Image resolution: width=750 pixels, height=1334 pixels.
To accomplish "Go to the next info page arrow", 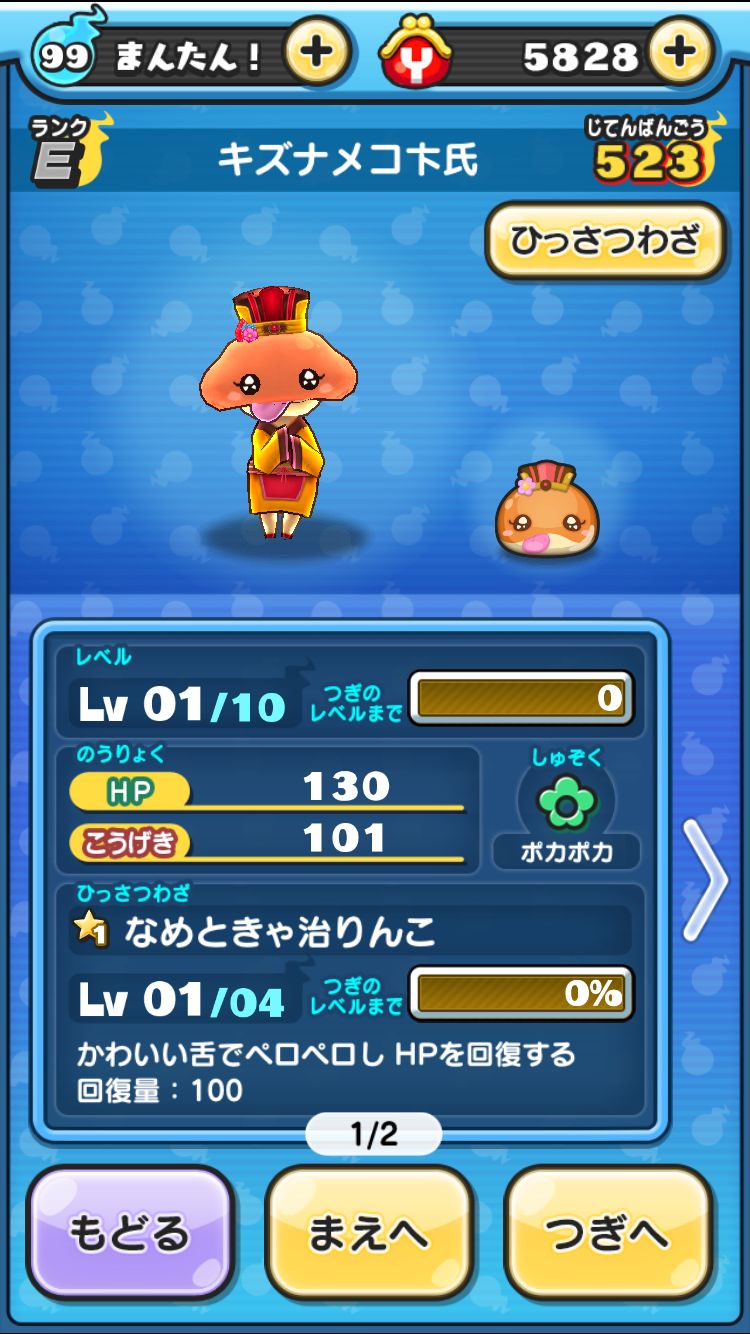I will click(x=705, y=880).
